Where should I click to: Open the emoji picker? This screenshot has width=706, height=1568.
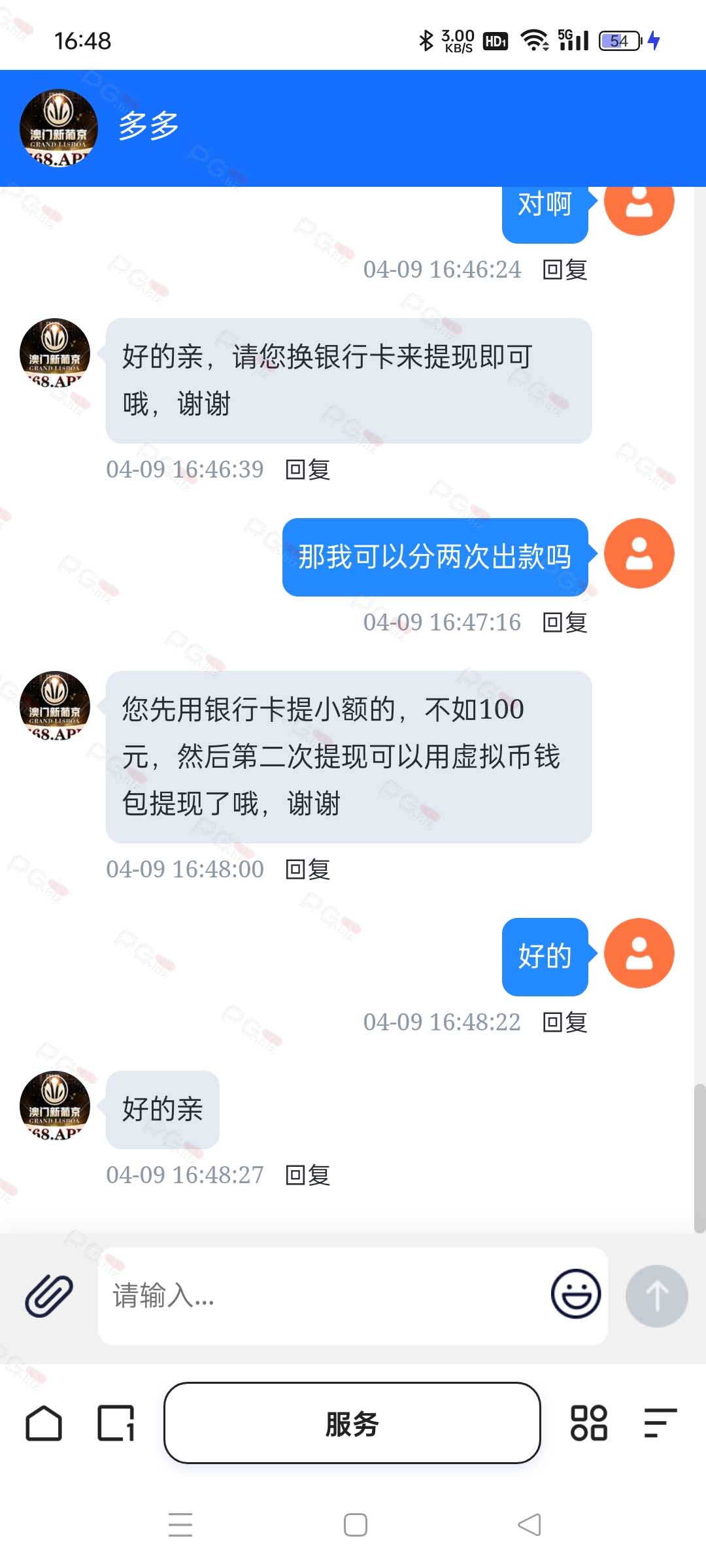pyautogui.click(x=576, y=1294)
